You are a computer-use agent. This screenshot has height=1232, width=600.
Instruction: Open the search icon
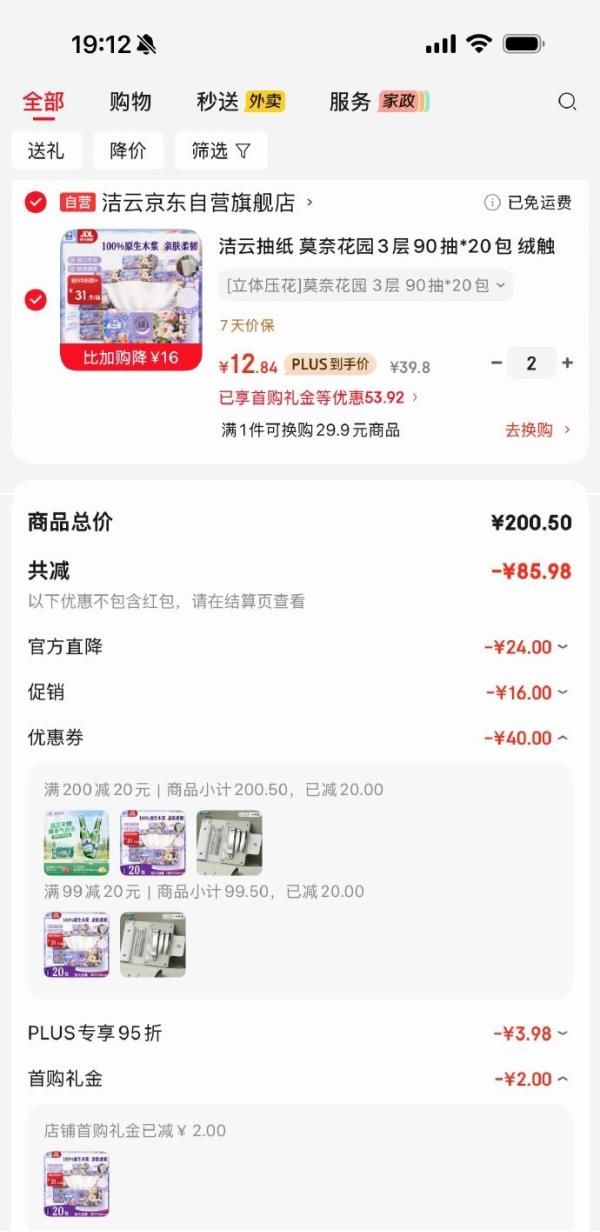(x=567, y=101)
